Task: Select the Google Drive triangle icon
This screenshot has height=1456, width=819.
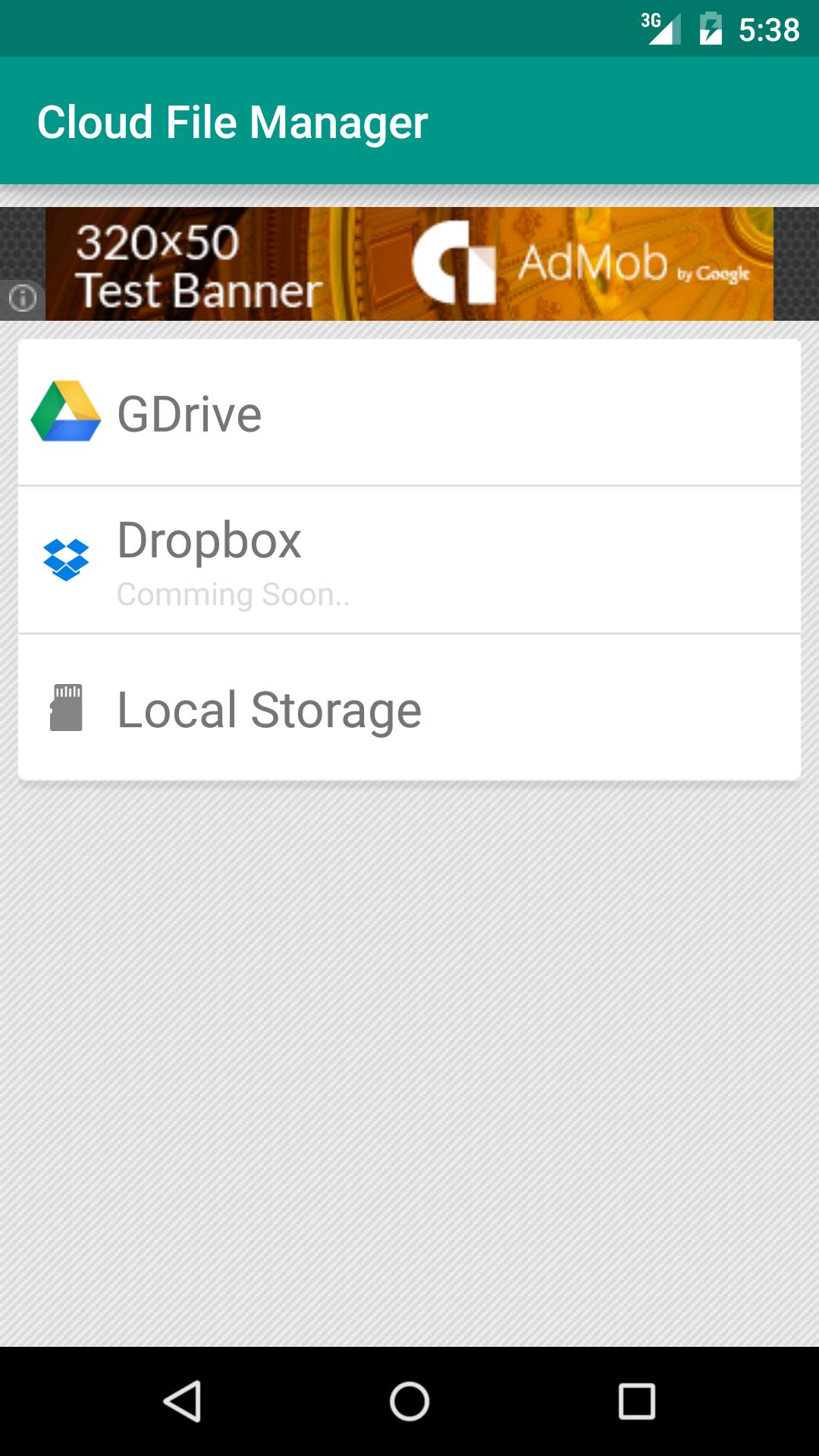Action: point(66,412)
